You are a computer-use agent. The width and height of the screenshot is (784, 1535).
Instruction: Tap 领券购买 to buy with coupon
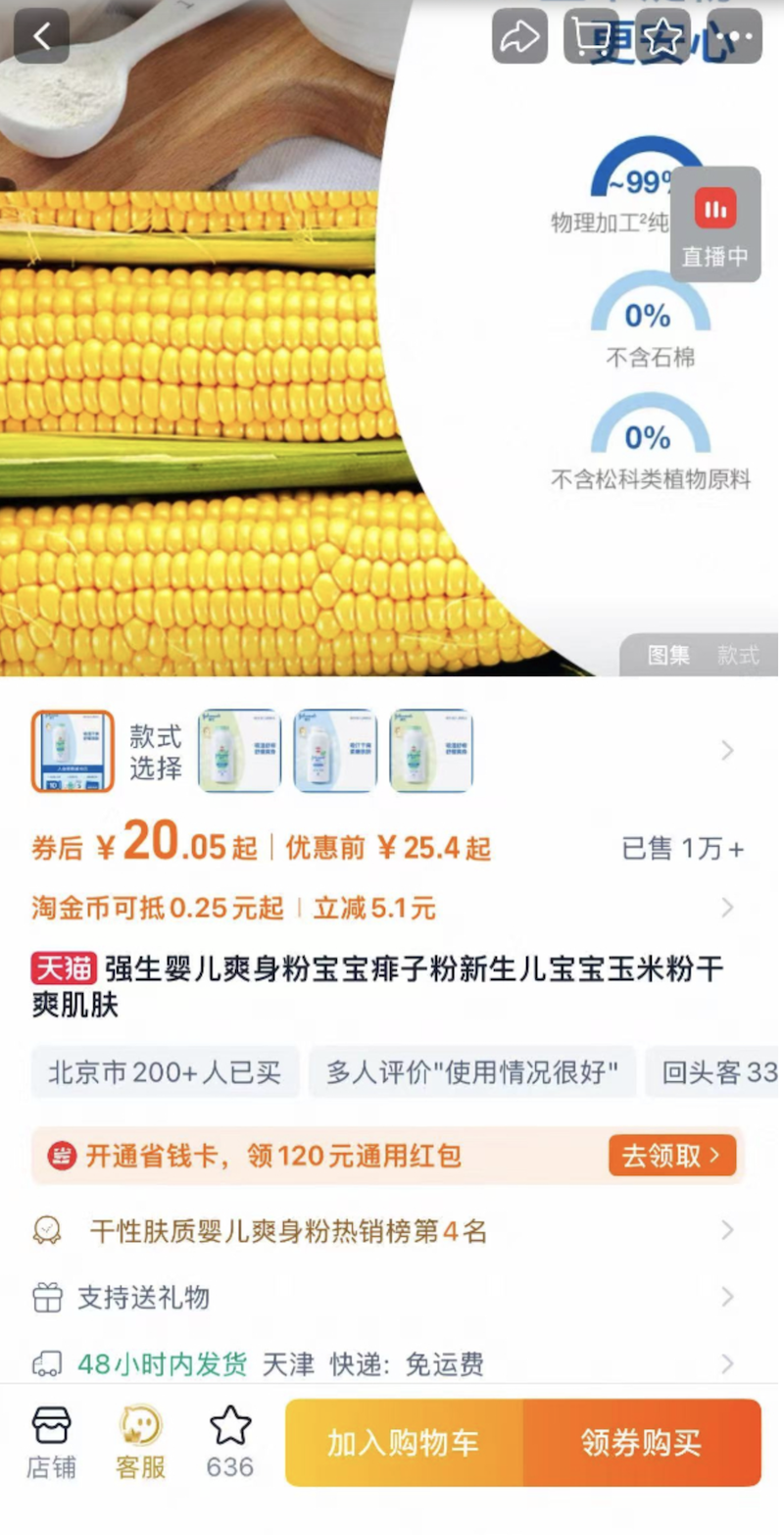point(642,1443)
